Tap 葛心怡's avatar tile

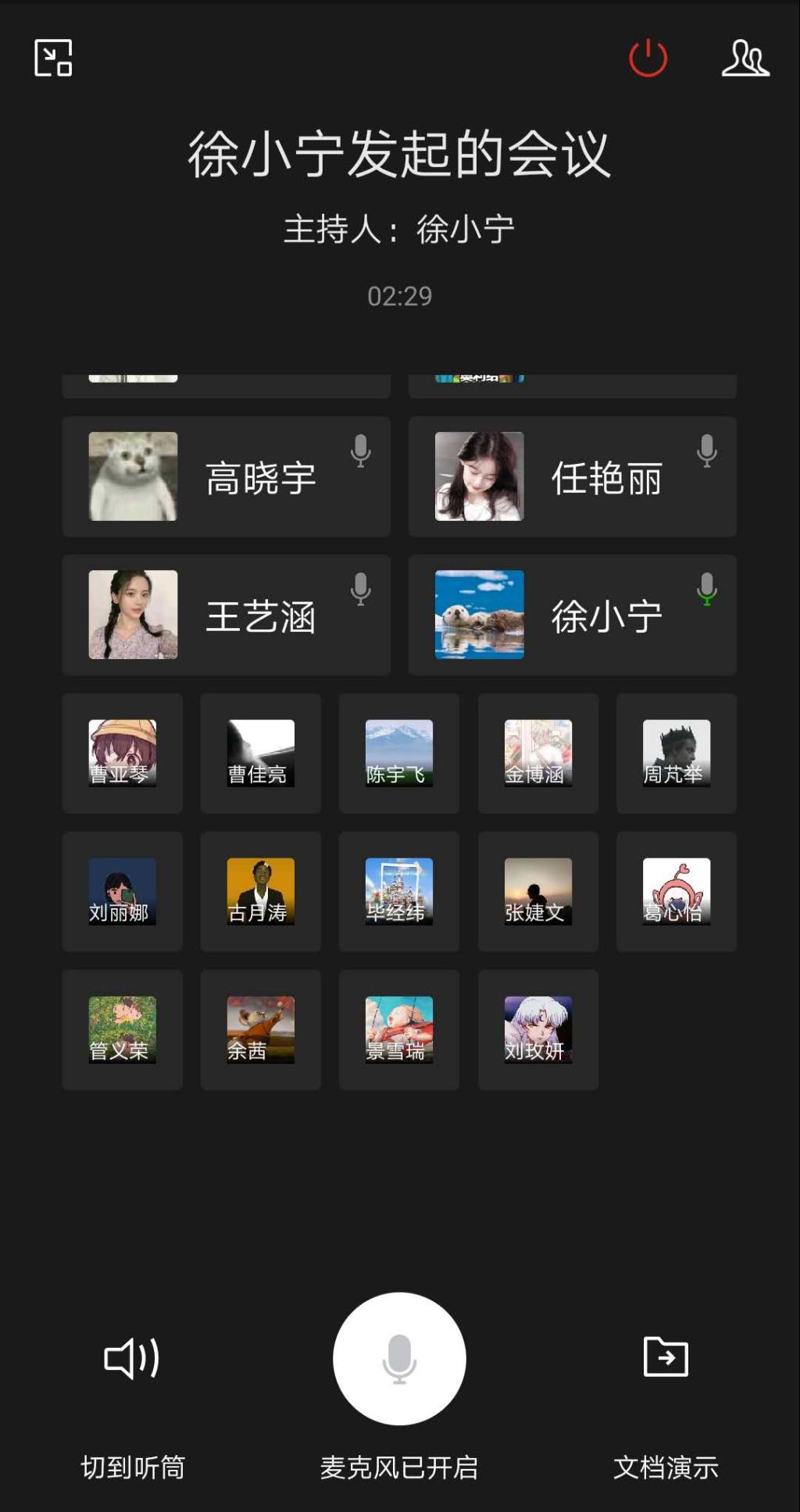click(x=676, y=891)
